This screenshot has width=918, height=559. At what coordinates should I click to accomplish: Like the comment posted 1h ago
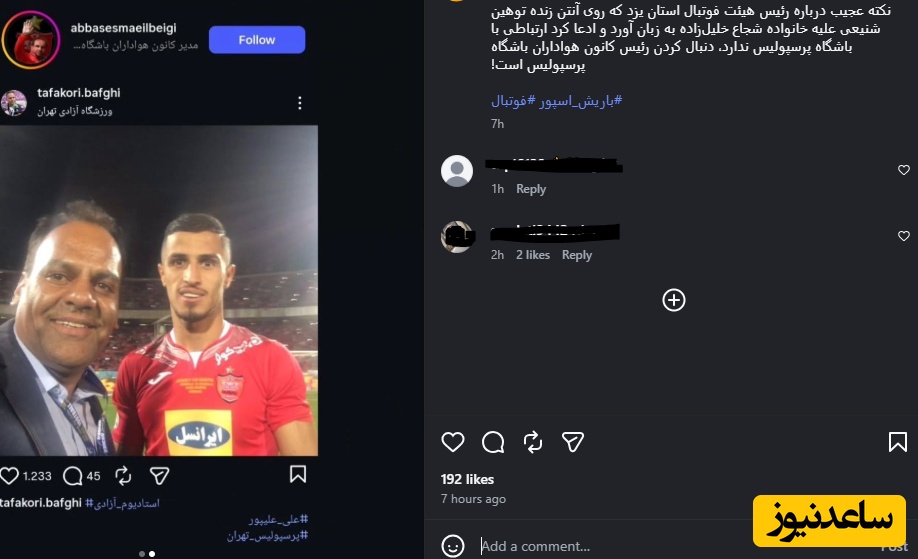[904, 171]
